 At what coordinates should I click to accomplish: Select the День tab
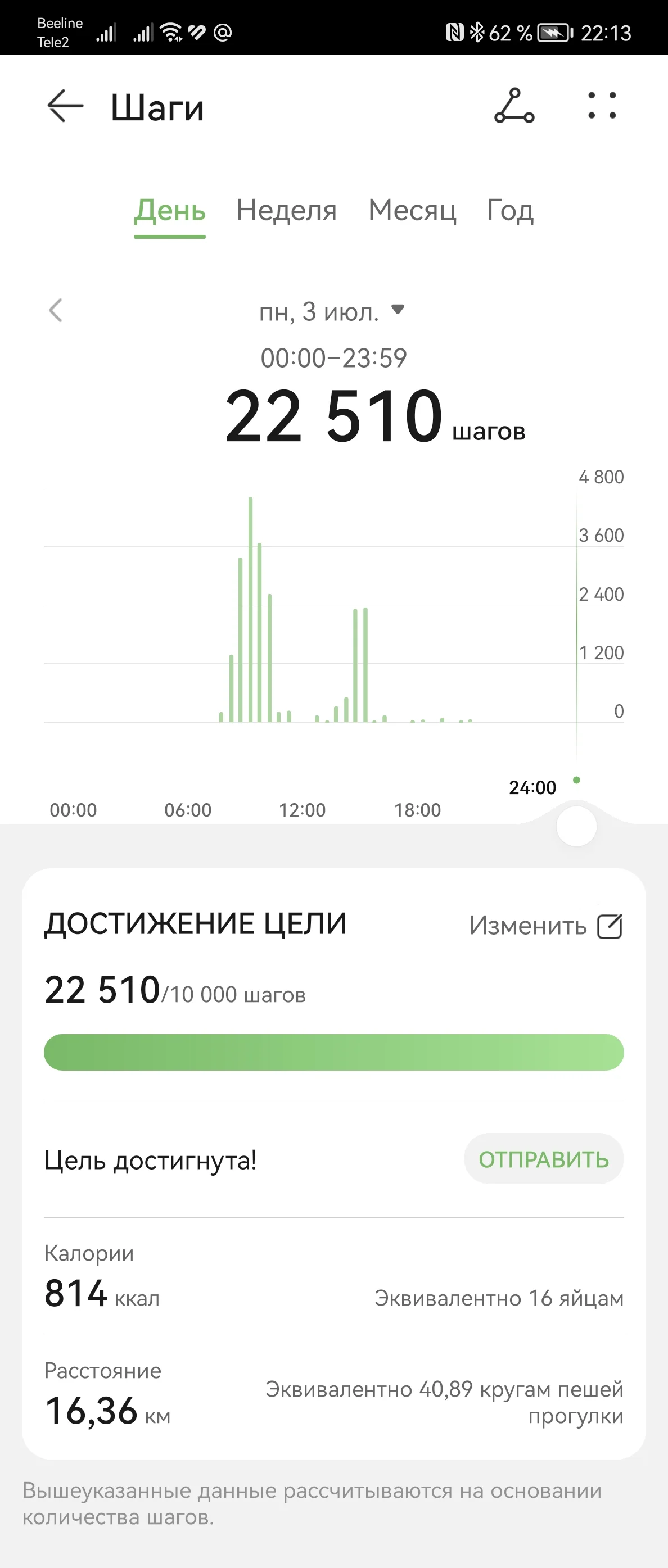pyautogui.click(x=169, y=211)
